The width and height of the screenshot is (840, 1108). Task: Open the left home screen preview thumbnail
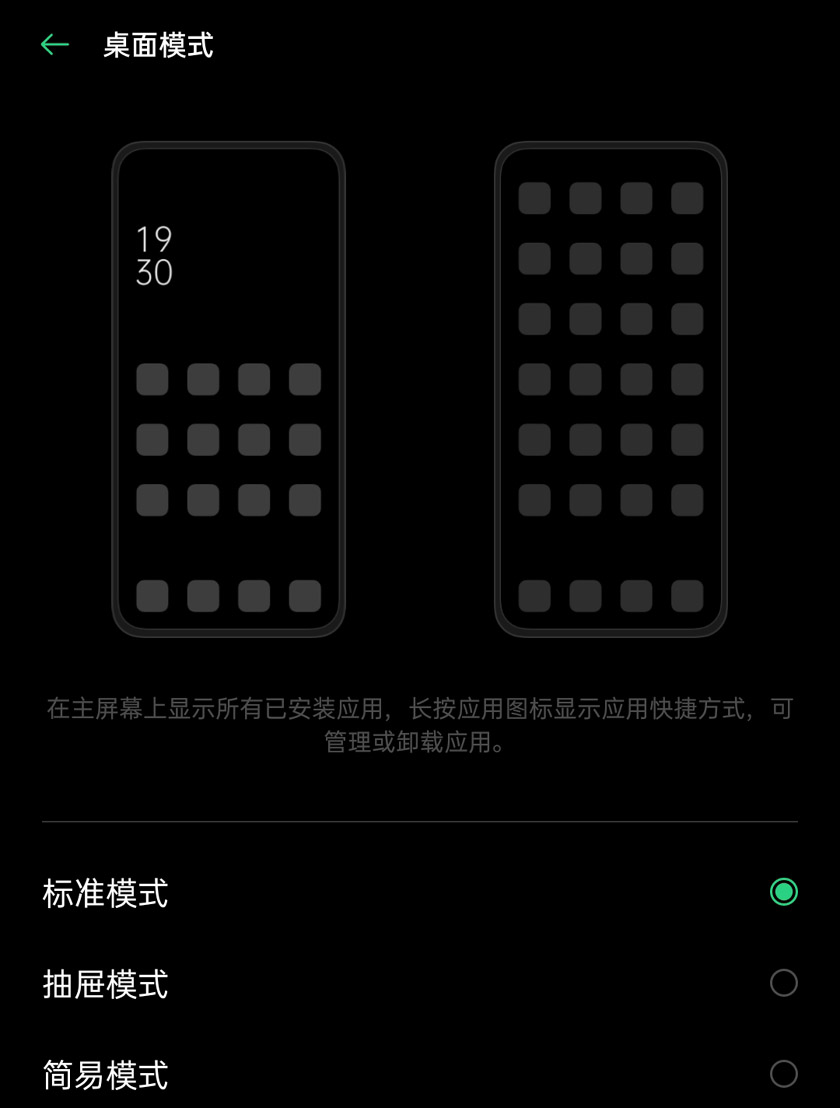[x=228, y=390]
